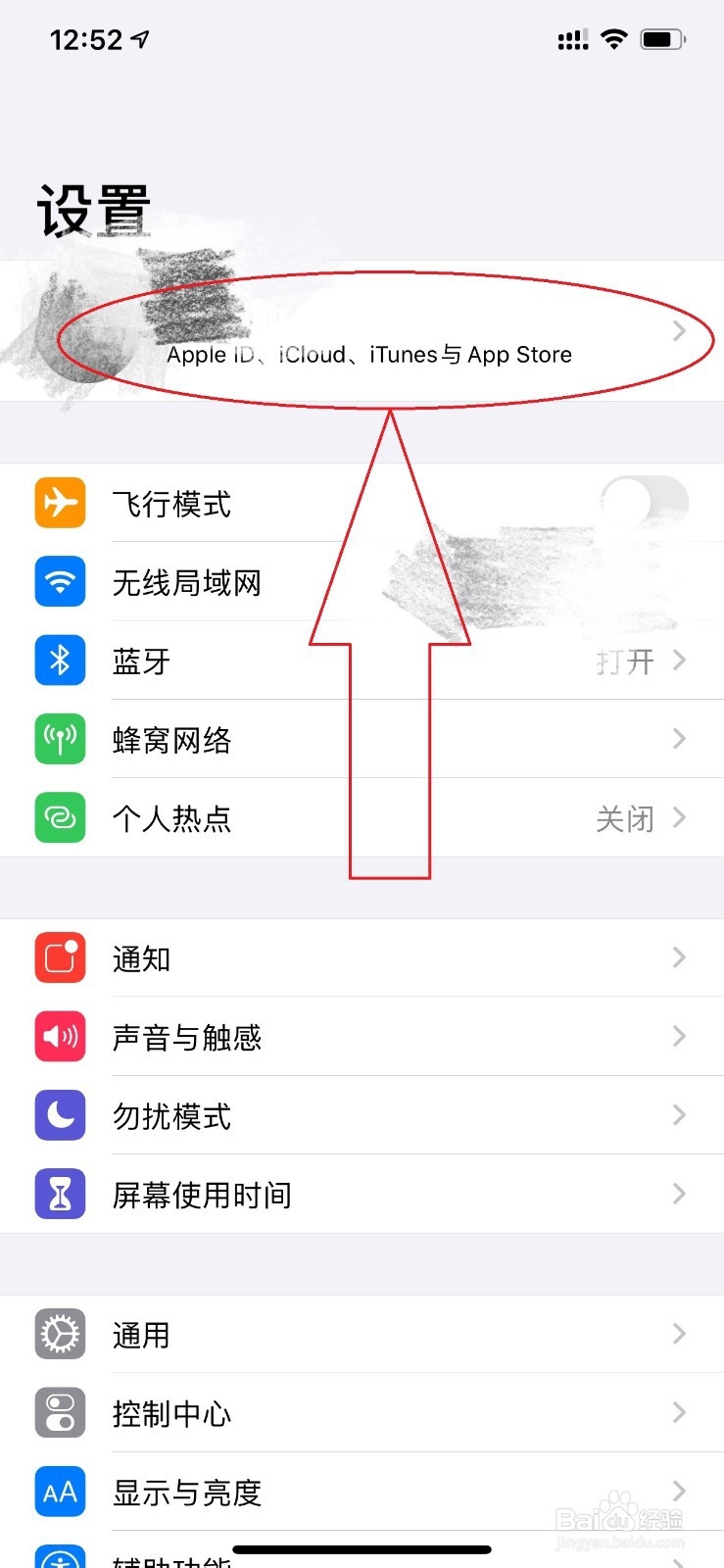Expand the Apple ID account row chevron
Screen dimensions: 724x1568
point(680,331)
